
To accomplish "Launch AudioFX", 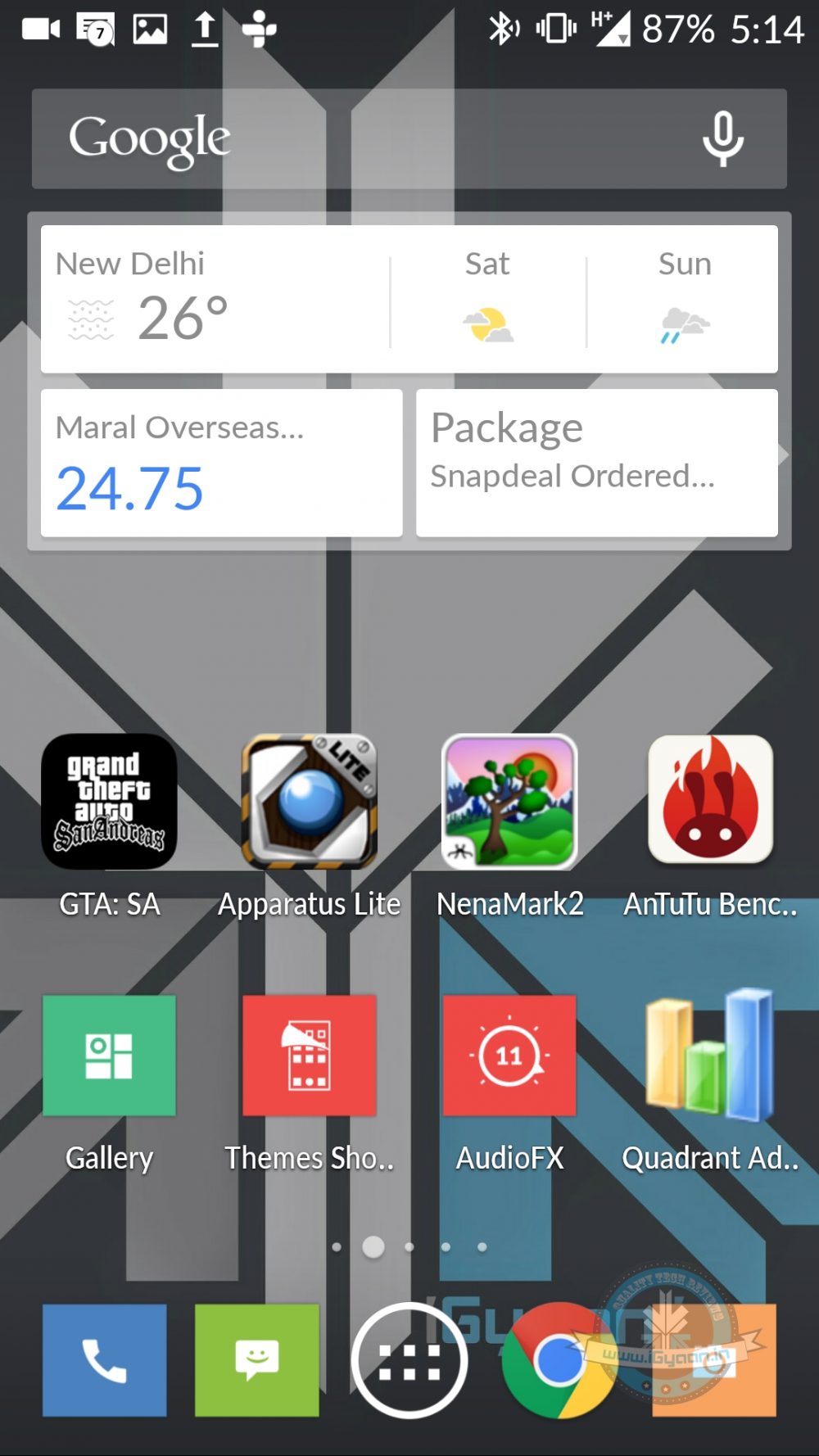I will point(509,1056).
